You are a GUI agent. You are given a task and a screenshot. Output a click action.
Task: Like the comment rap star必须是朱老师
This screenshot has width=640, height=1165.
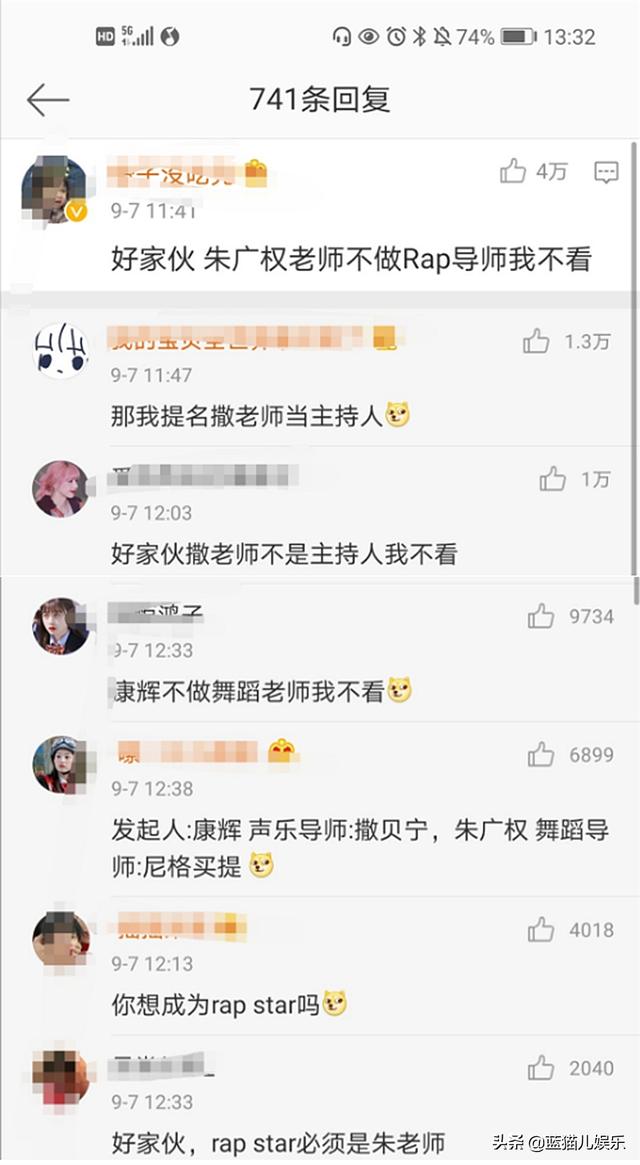[541, 1069]
